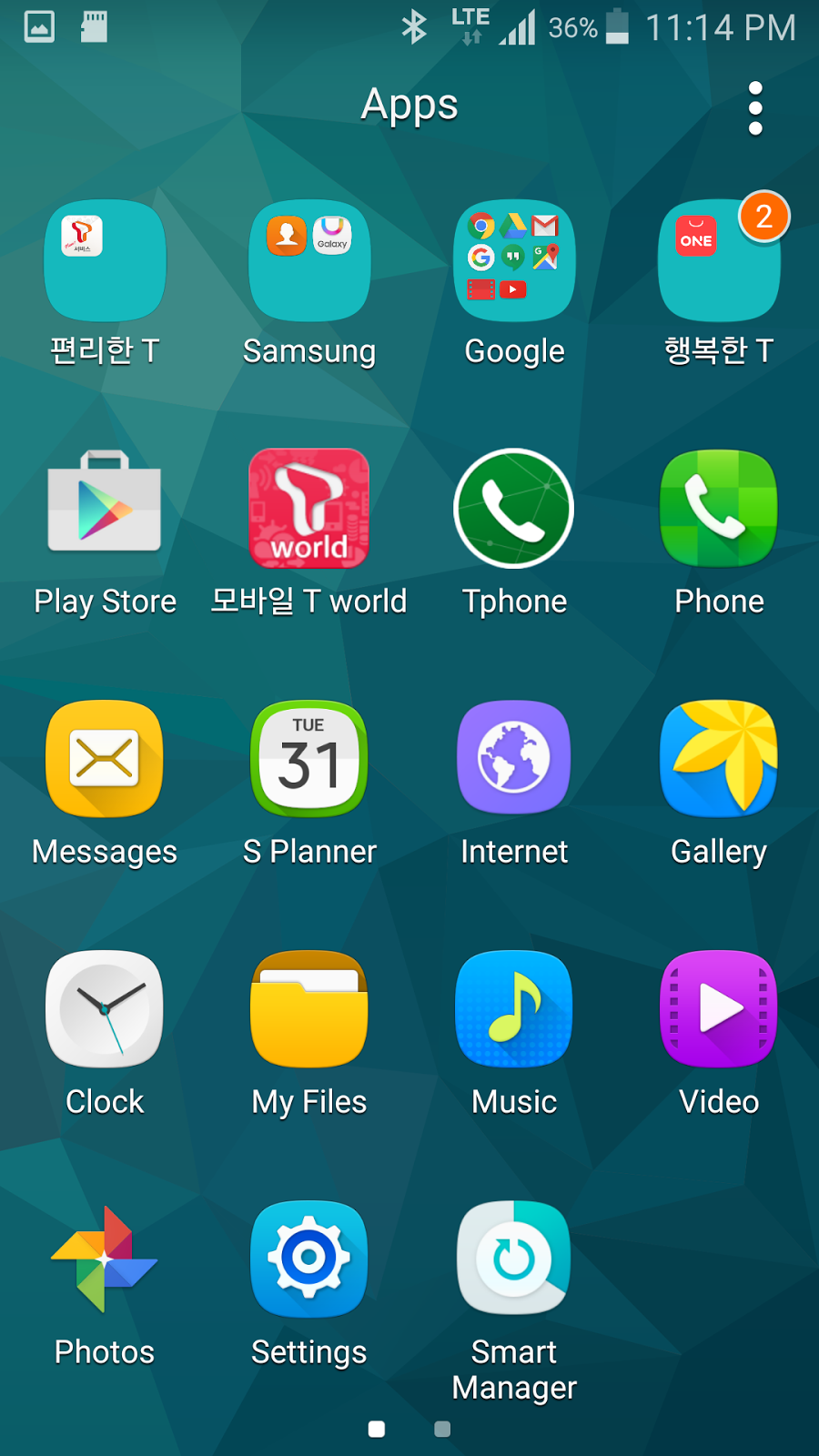Open the Tphone app
The image size is (819, 1456).
pos(514,509)
